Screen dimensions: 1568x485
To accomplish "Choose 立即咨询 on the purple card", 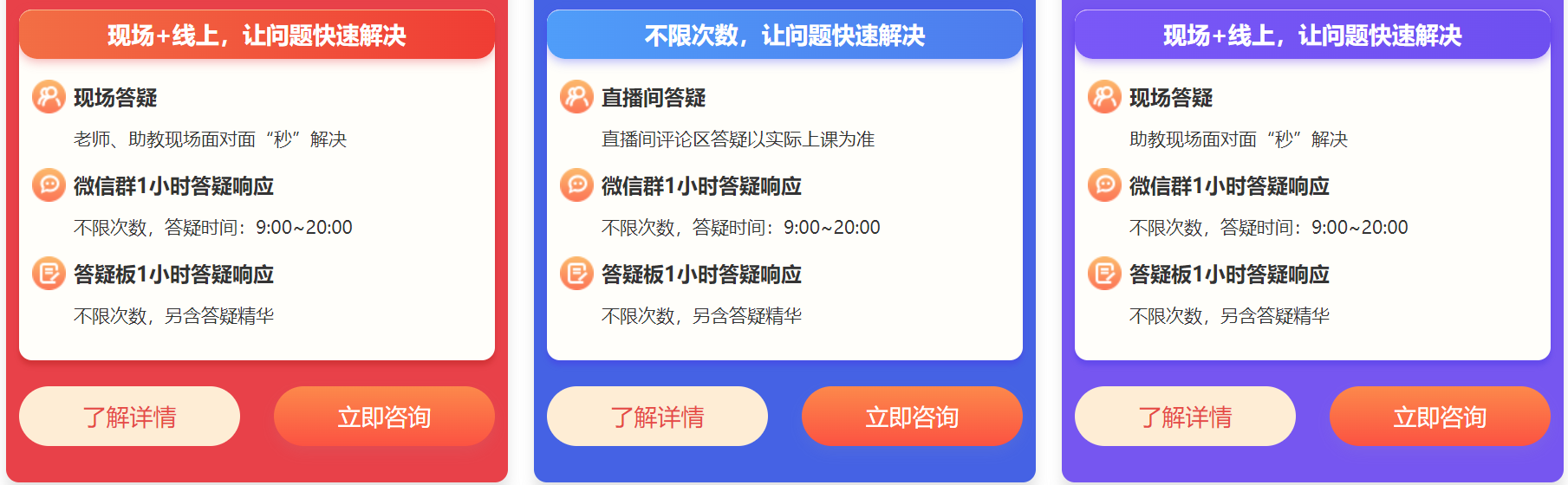I will (1440, 417).
